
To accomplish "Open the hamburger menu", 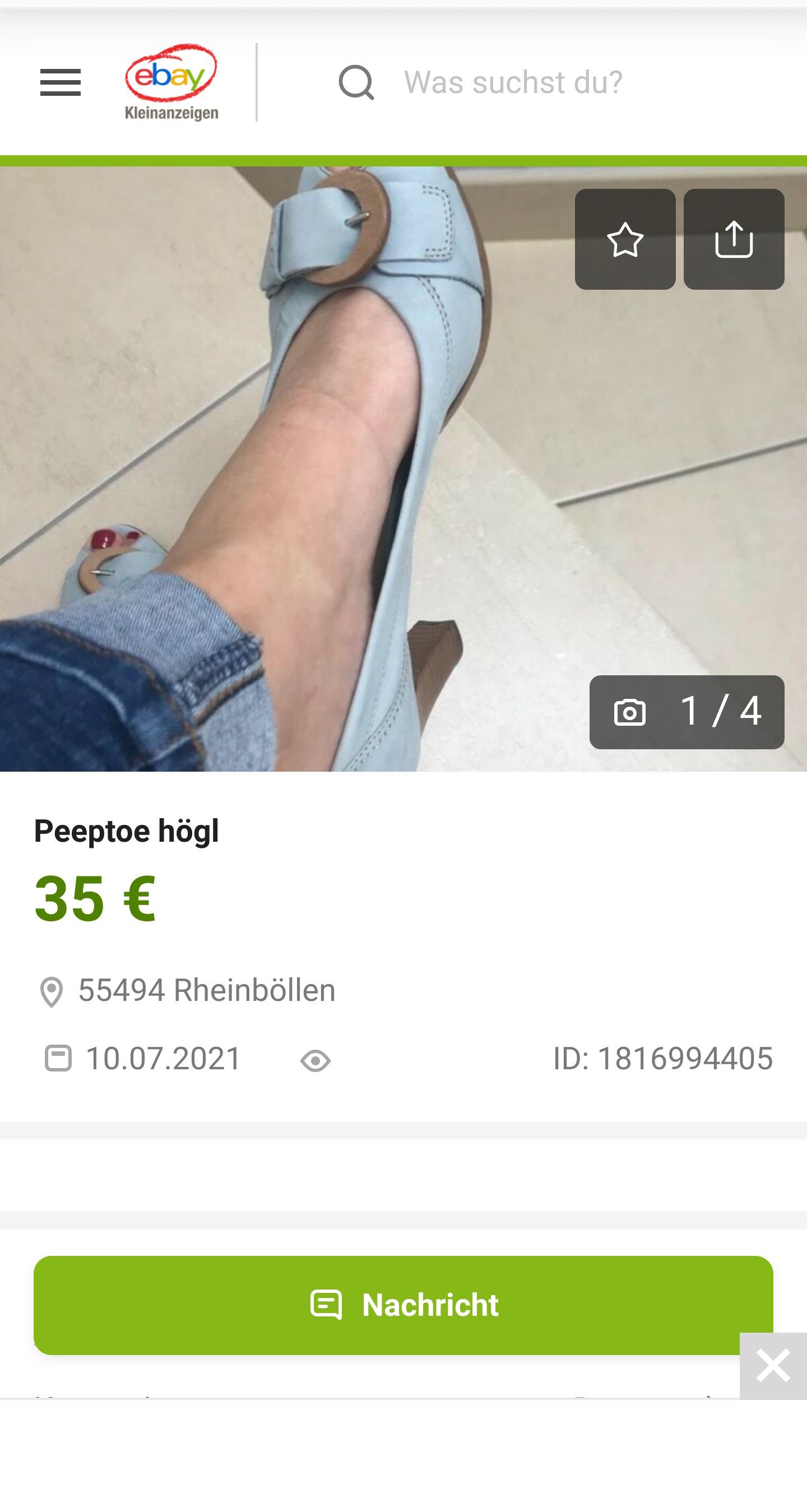I will pos(61,82).
